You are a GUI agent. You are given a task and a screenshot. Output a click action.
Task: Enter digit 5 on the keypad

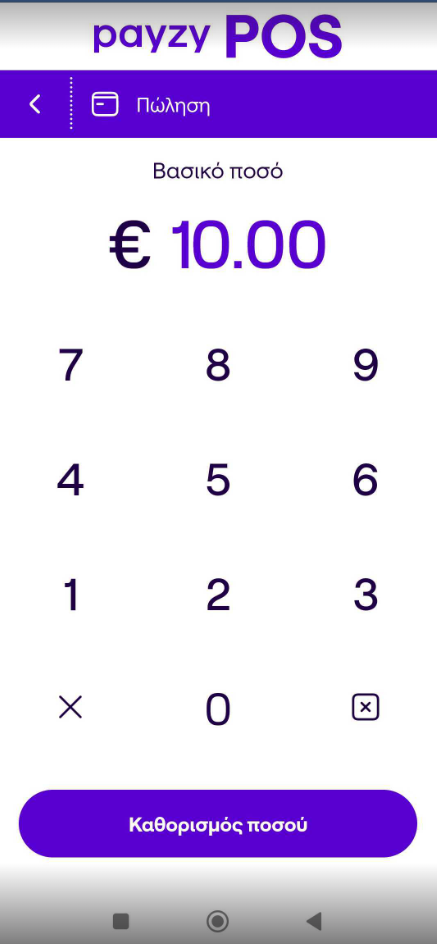(x=218, y=480)
